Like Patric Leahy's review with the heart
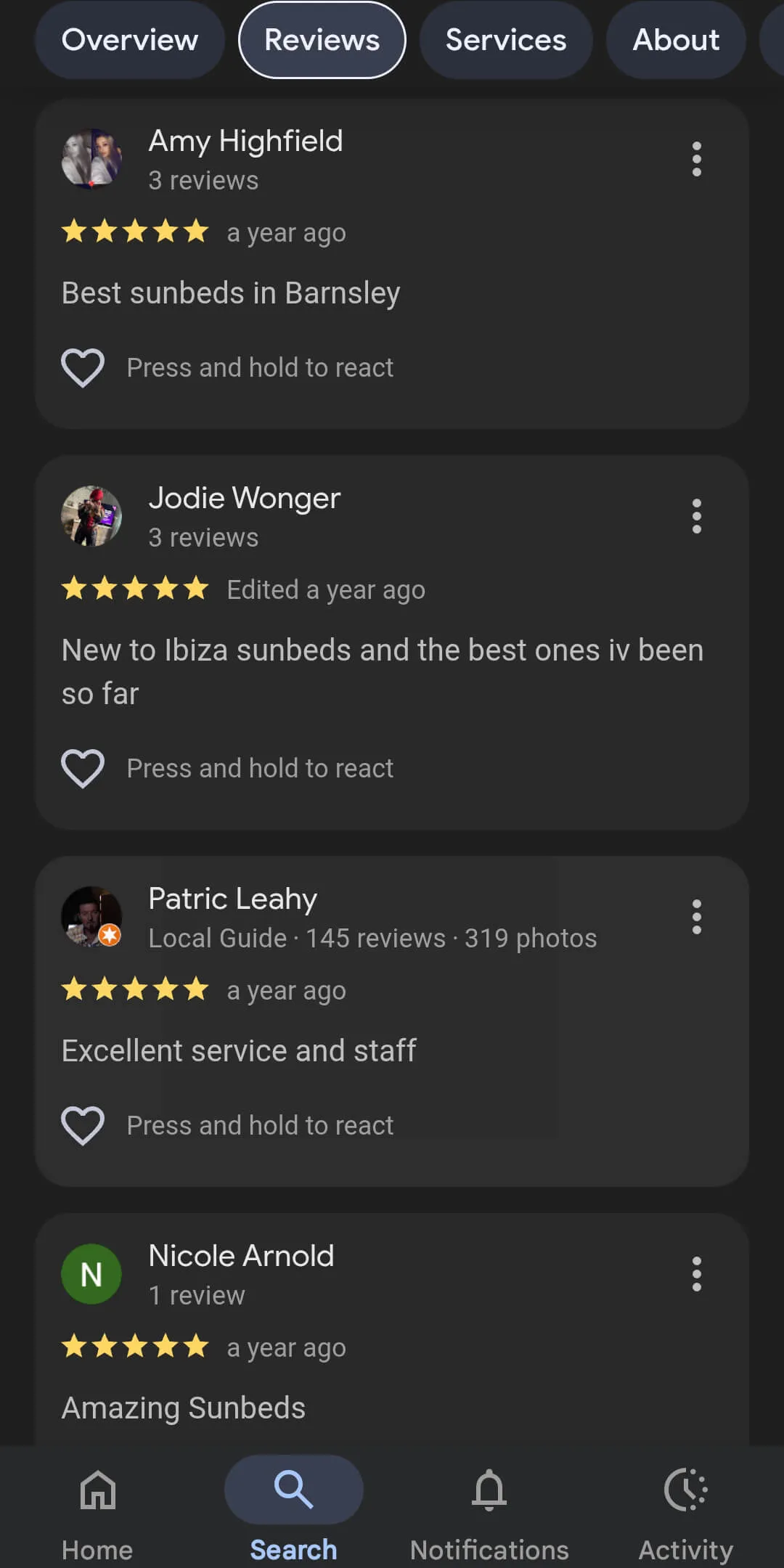This screenshot has height=1568, width=784. click(83, 1125)
